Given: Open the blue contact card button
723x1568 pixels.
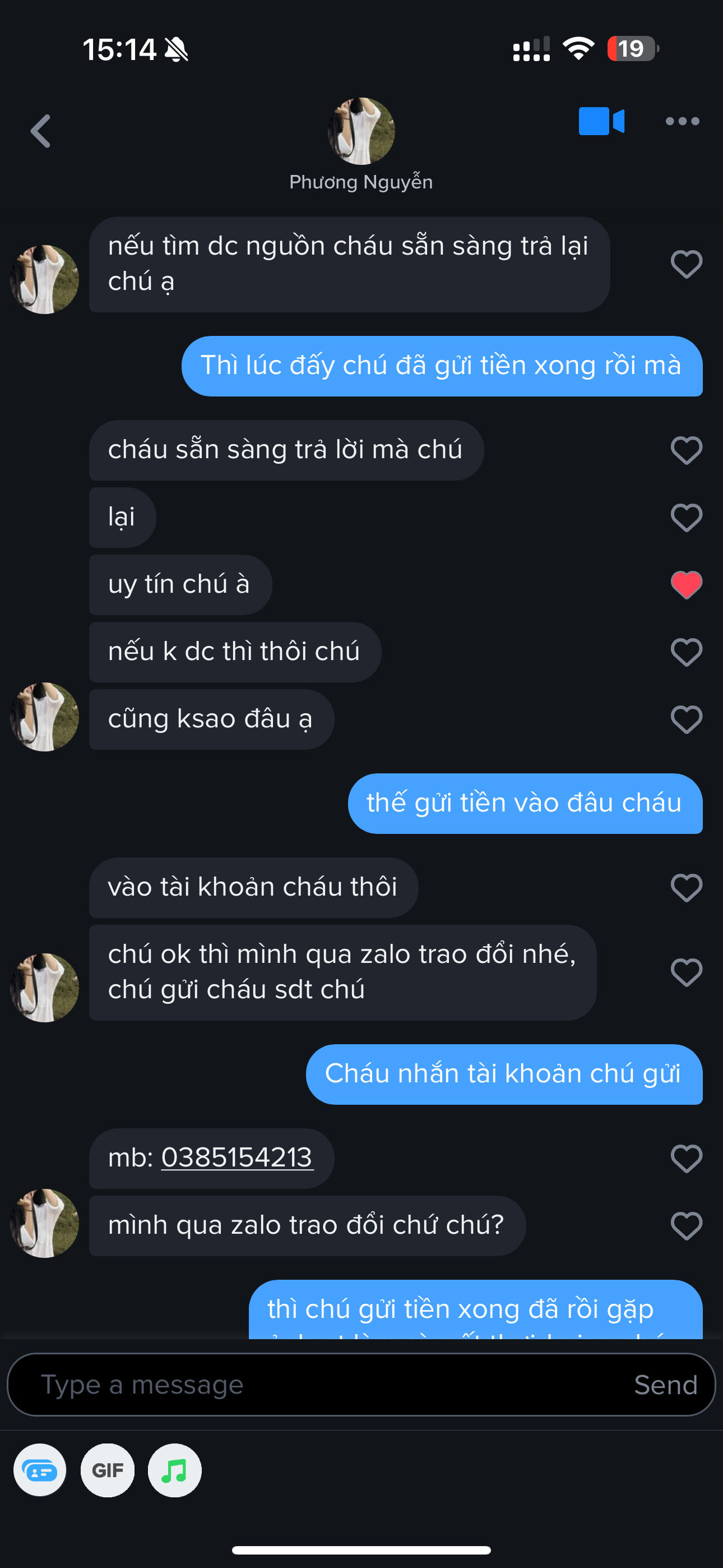Looking at the screenshot, I should pos(40,1470).
